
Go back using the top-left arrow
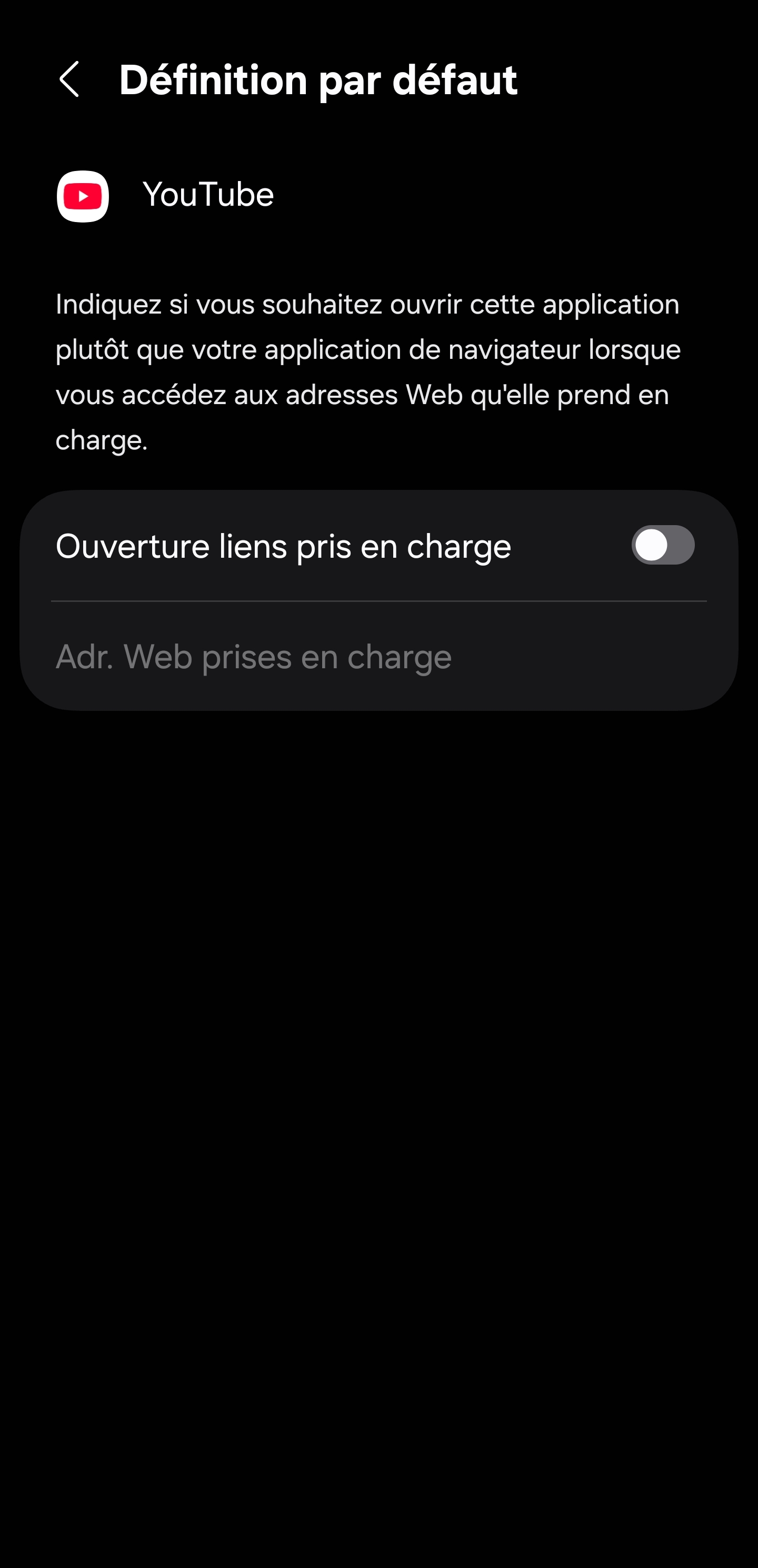pos(69,79)
